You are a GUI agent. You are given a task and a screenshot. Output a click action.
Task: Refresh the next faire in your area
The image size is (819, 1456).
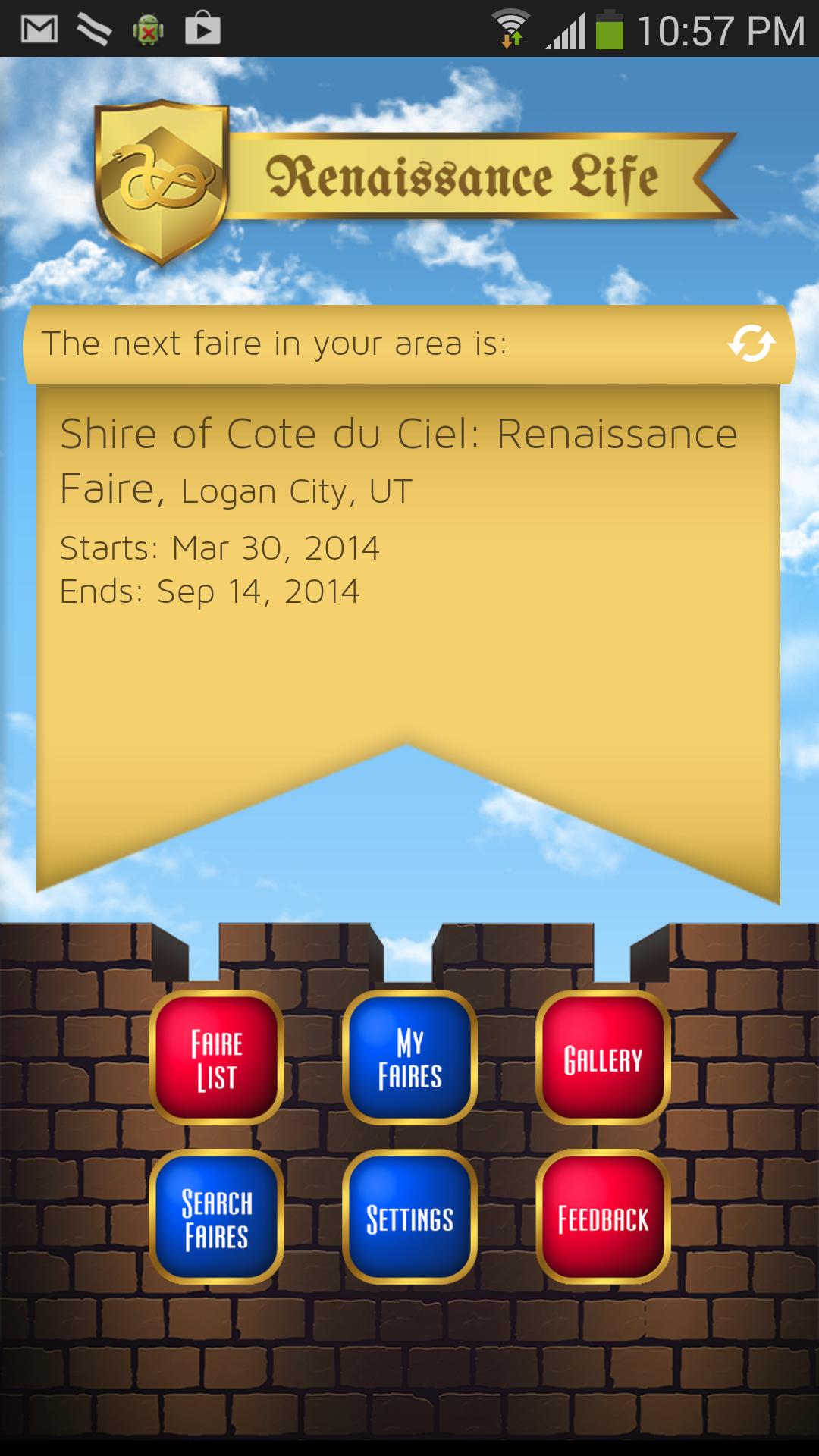click(752, 344)
